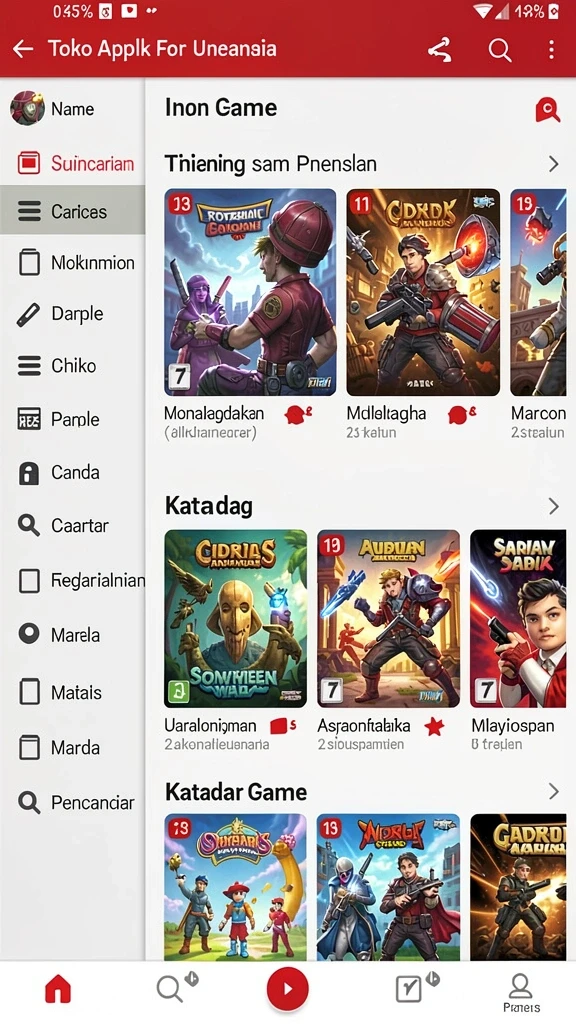576x1024 pixels.
Task: Choose Darple from the side menu
Action: (x=72, y=314)
